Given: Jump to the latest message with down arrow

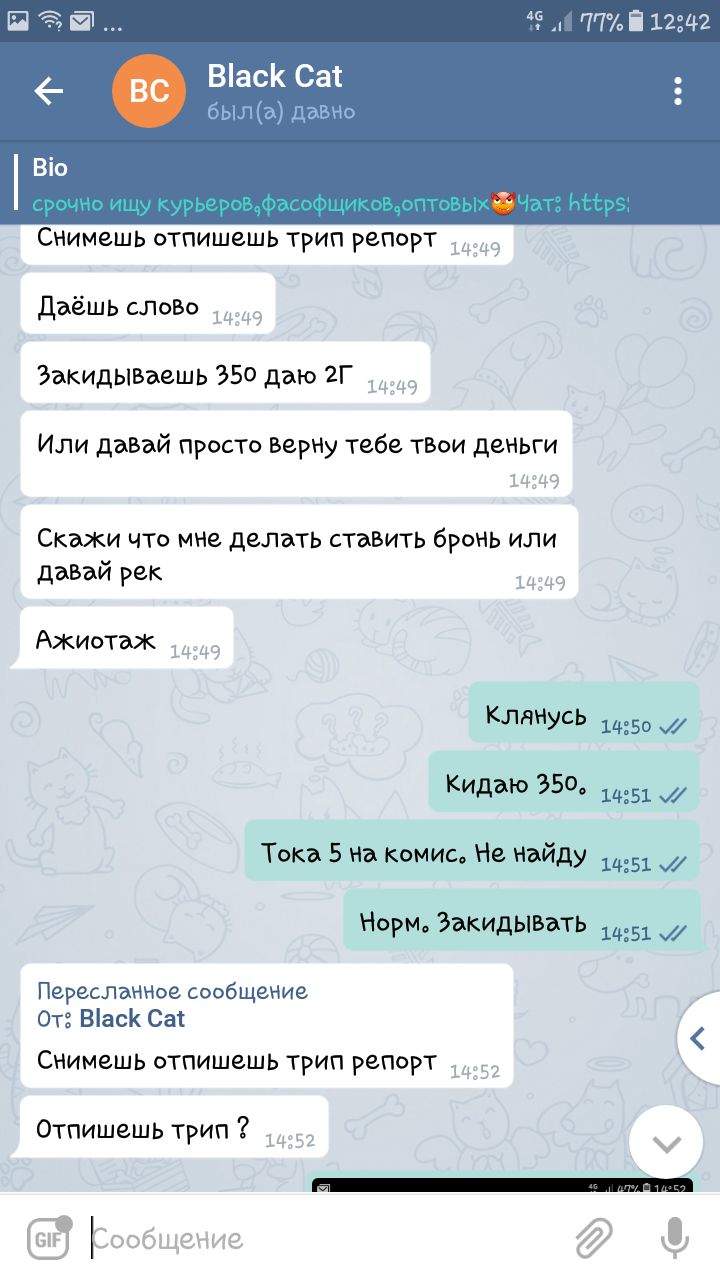Looking at the screenshot, I should [666, 1144].
